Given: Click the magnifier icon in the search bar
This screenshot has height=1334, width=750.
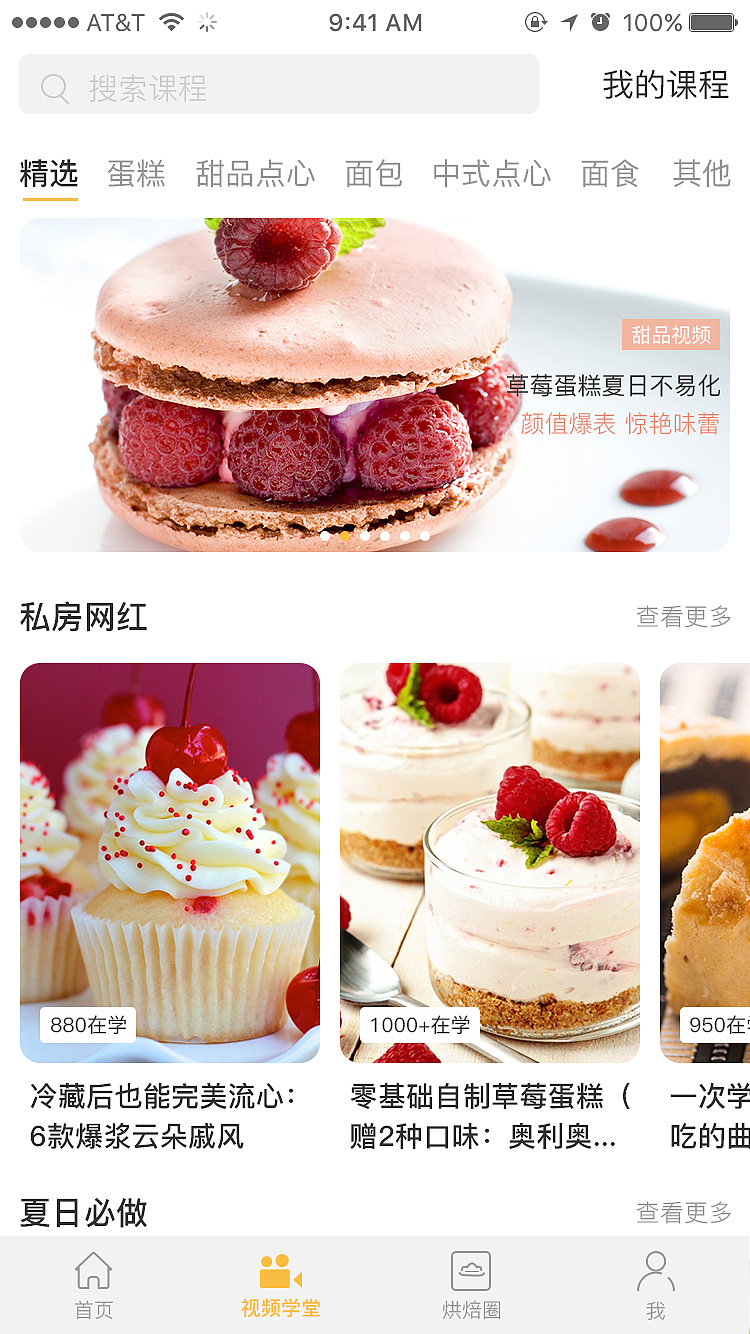Looking at the screenshot, I should [x=54, y=87].
